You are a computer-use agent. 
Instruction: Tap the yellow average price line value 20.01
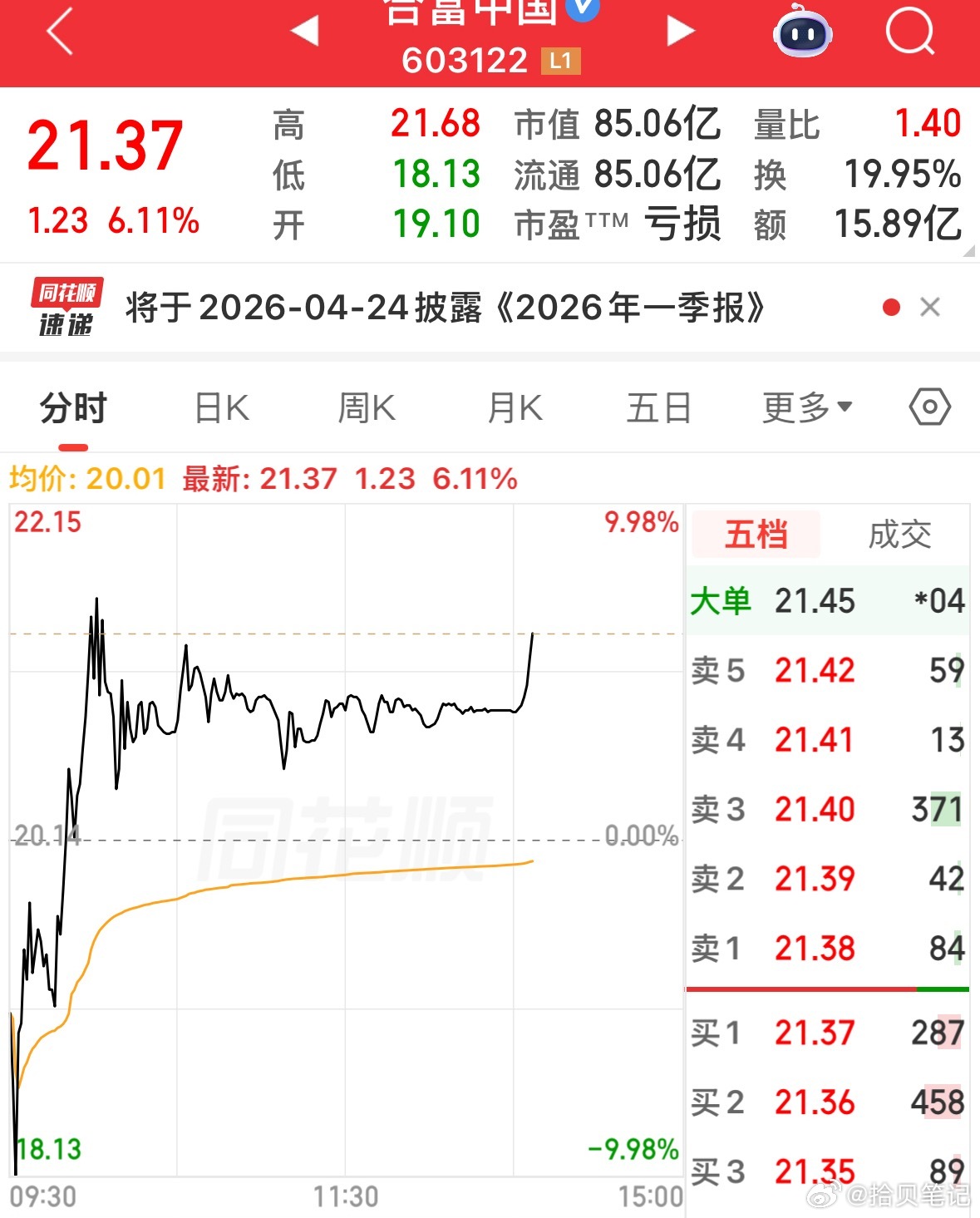[x=126, y=479]
